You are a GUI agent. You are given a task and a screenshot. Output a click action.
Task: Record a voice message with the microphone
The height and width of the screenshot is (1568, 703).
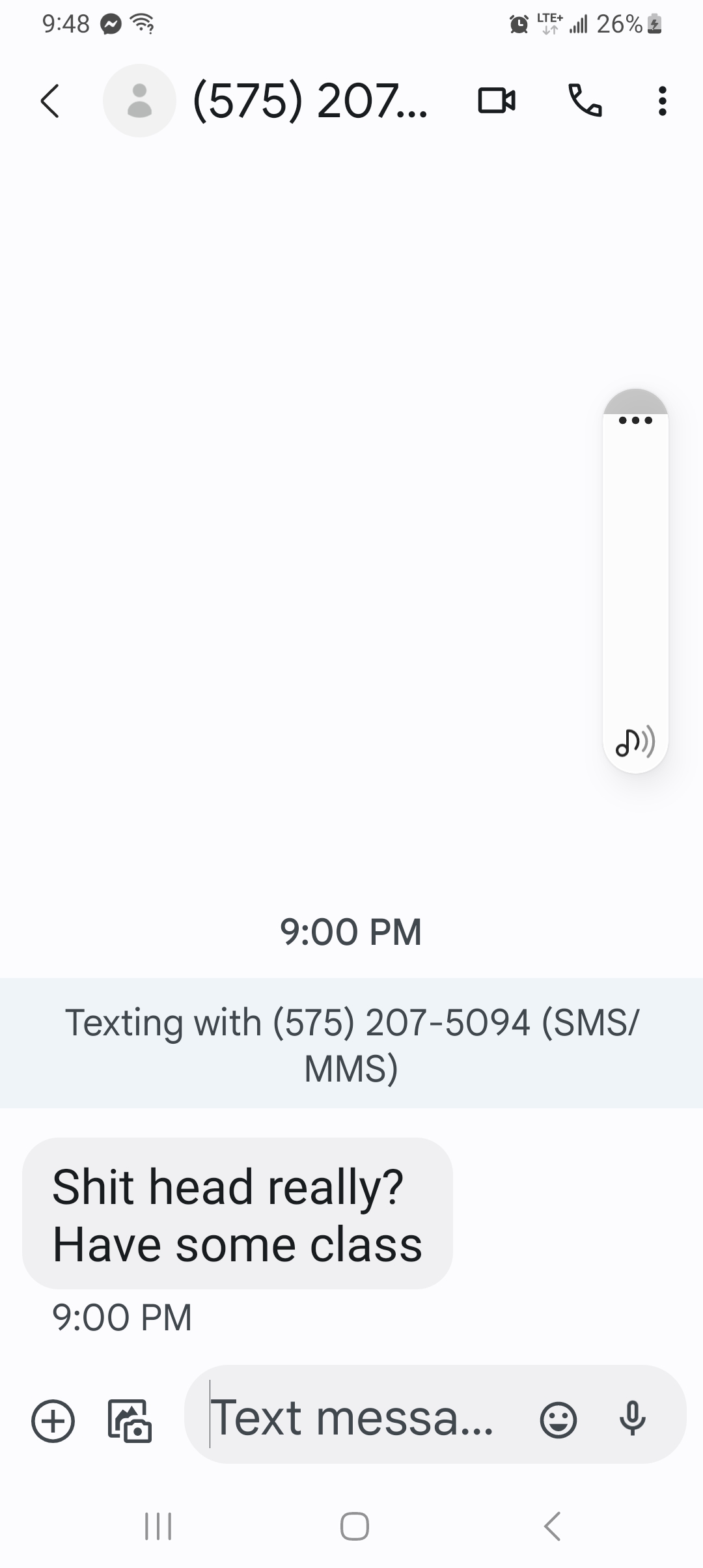tap(632, 1418)
